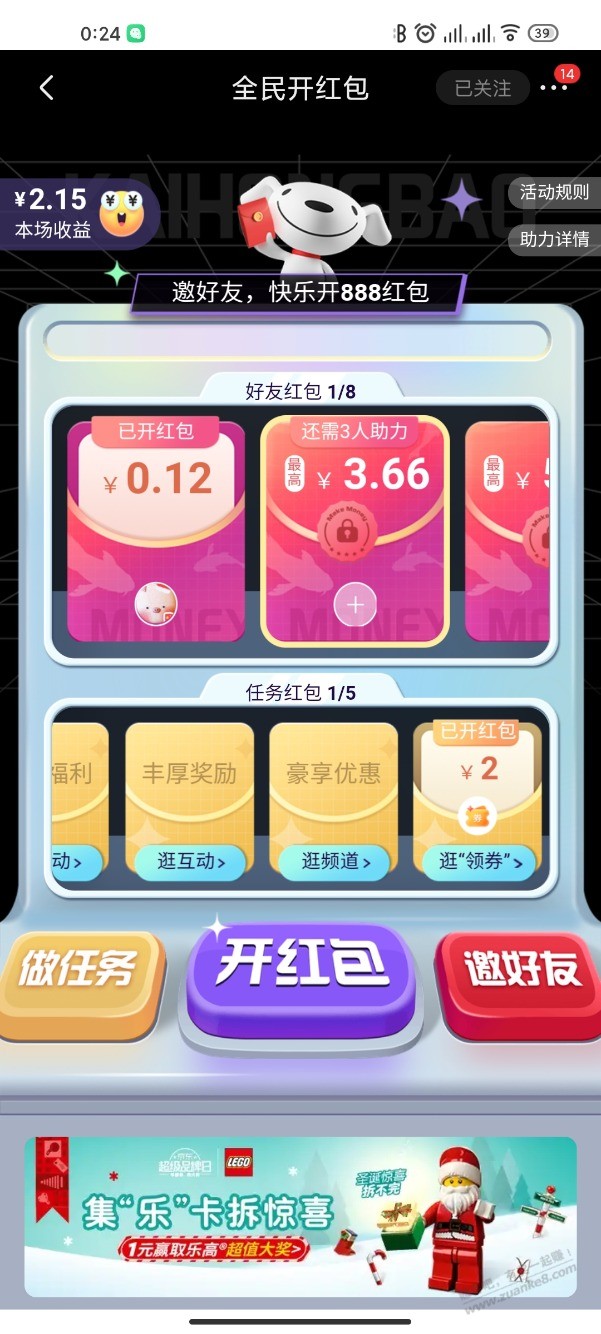Open 活动规则 activity rules
601x1334 pixels.
click(x=555, y=192)
